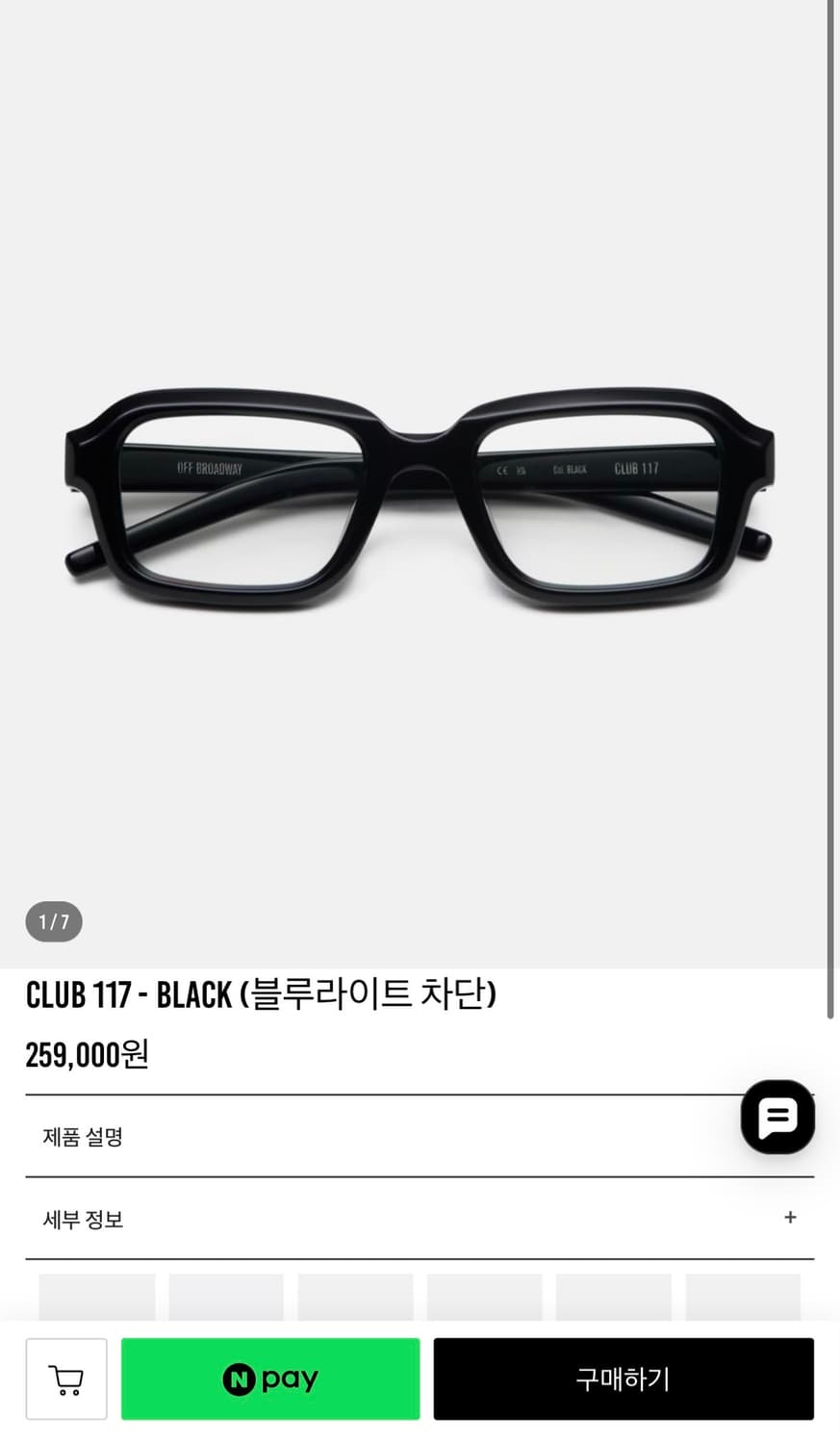
Task: Click the 1/7 image counter badge
Action: (53, 921)
